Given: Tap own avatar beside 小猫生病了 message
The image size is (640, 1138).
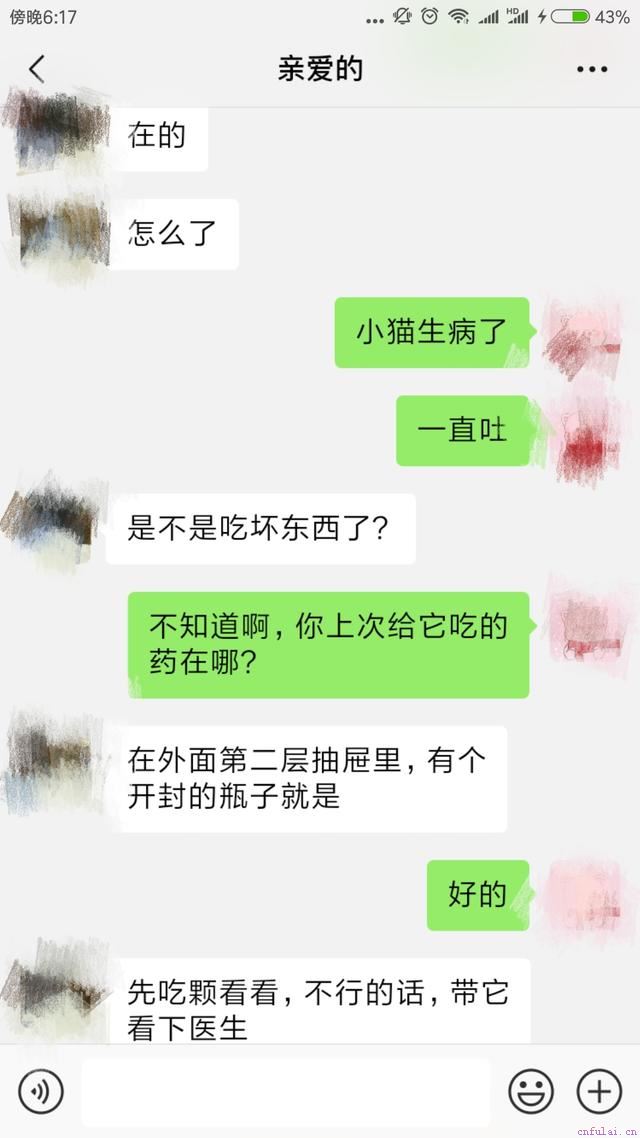Looking at the screenshot, I should tap(582, 334).
